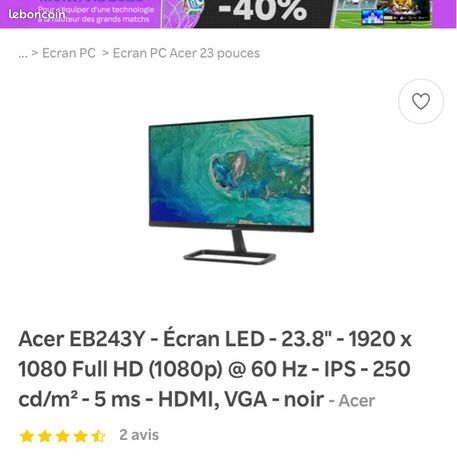The image size is (457, 460).
Task: Expand the collapsed breadcrumb ellipsis
Action: click(x=23, y=54)
